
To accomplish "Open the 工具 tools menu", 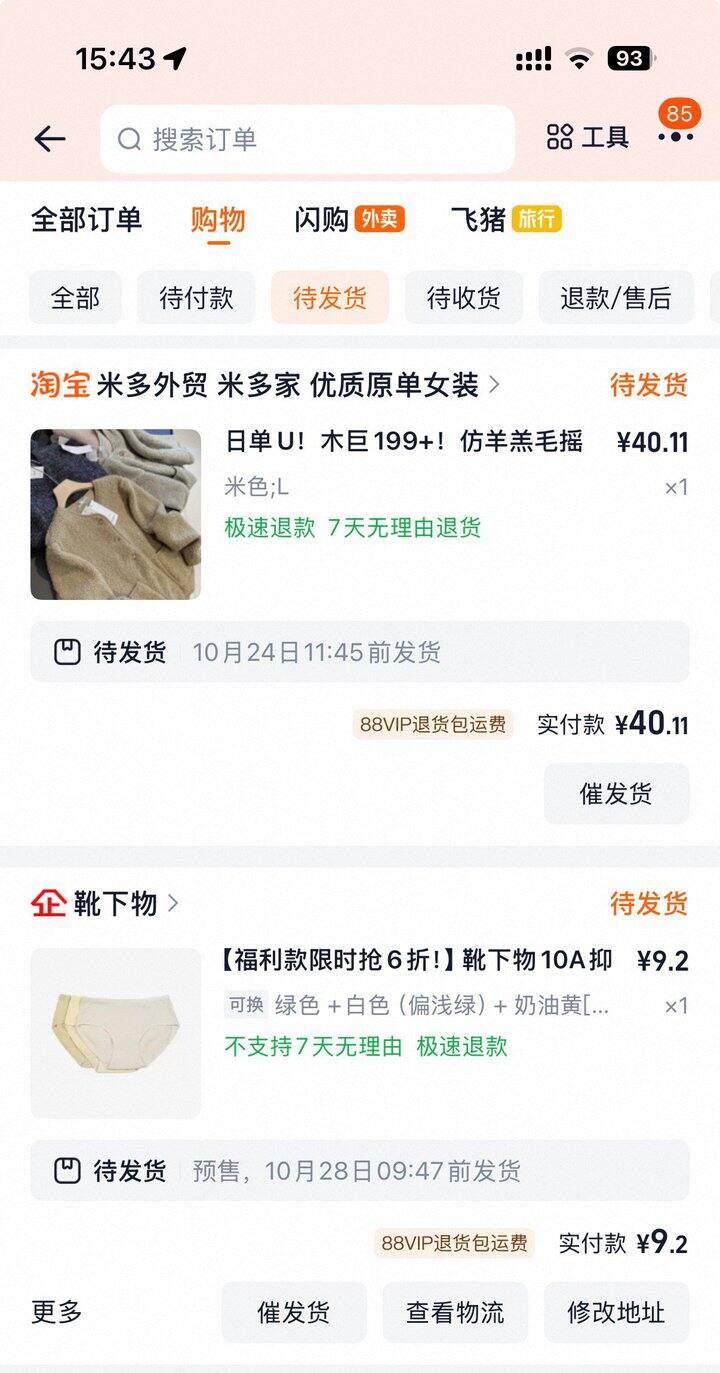I will click(588, 138).
